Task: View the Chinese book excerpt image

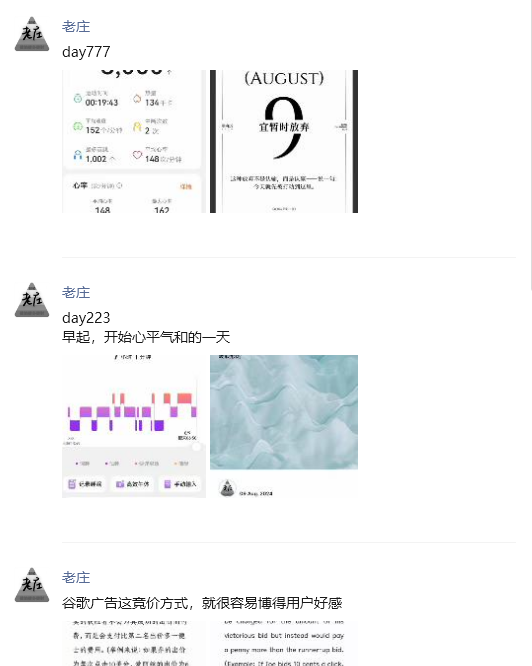Action: click(134, 643)
